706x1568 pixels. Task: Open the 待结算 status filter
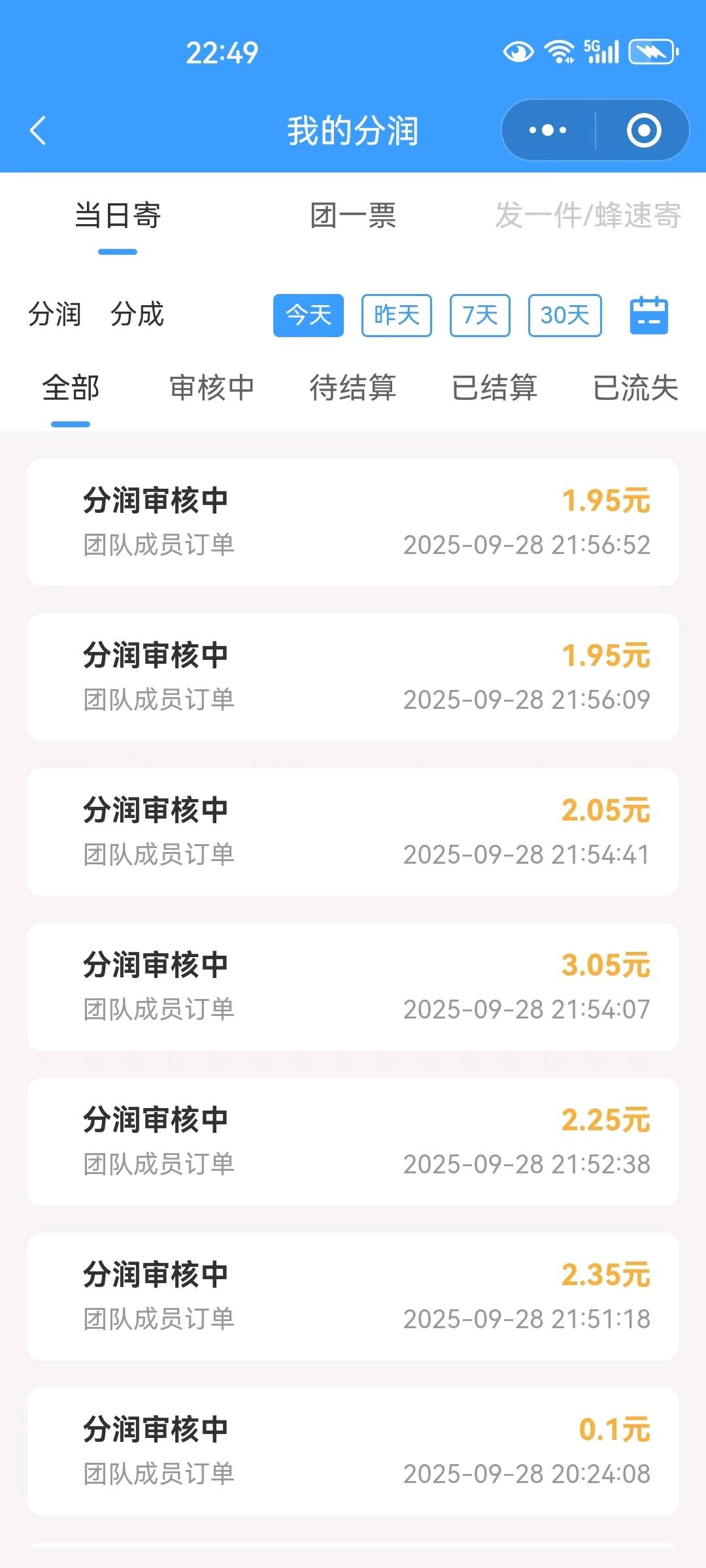[354, 387]
